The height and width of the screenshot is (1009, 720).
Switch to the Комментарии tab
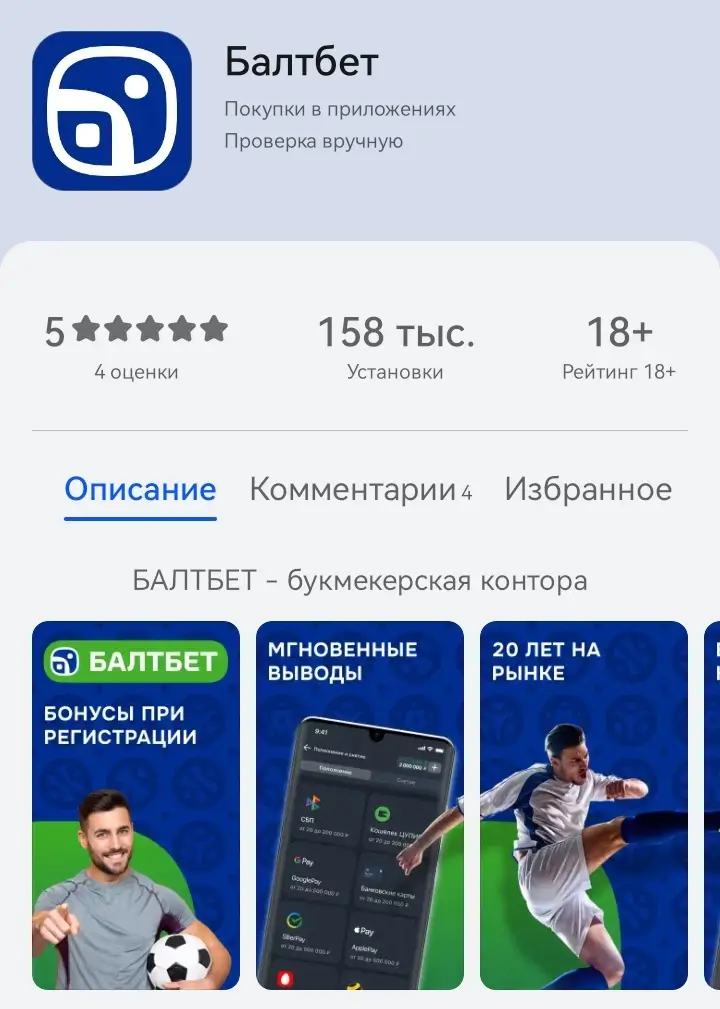tap(356, 489)
